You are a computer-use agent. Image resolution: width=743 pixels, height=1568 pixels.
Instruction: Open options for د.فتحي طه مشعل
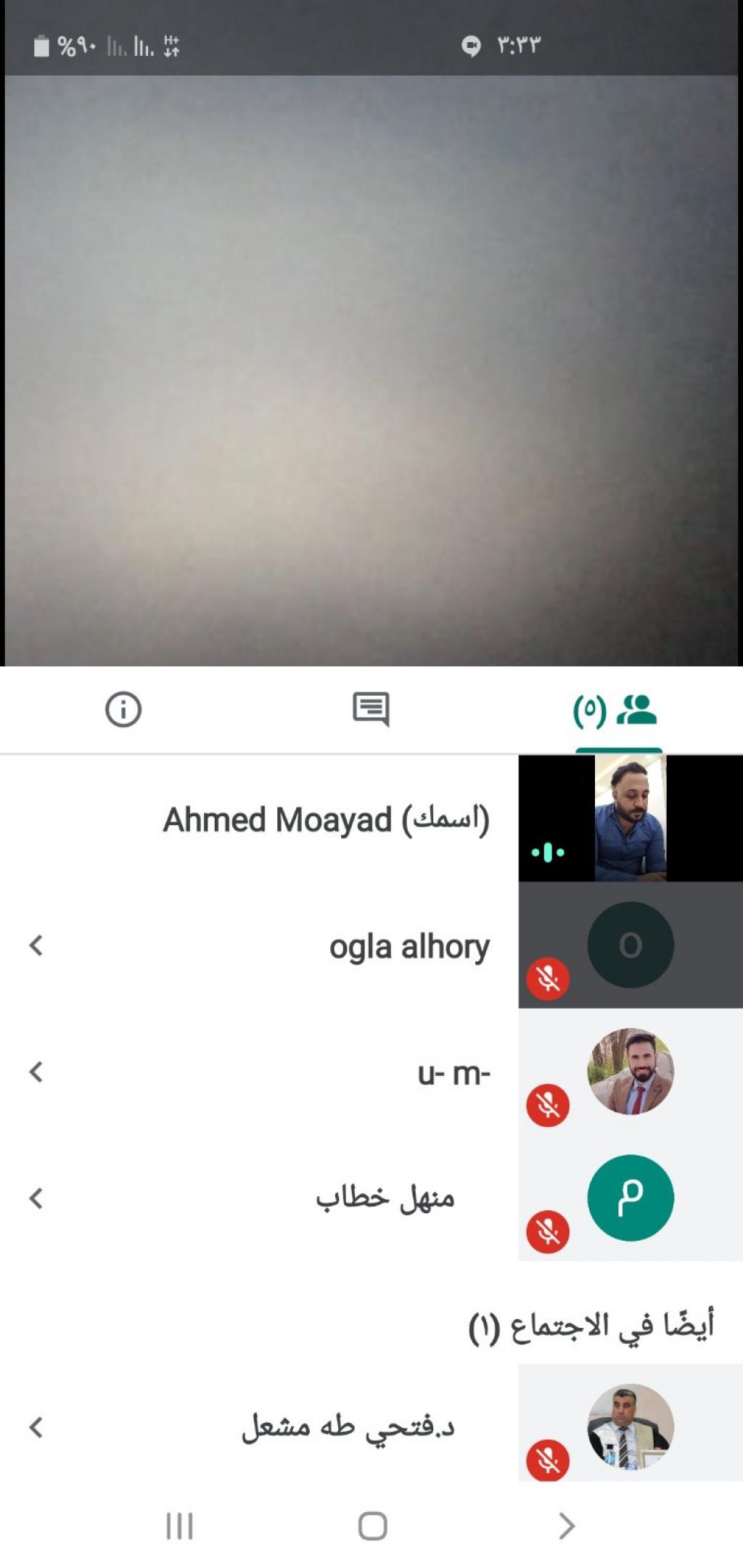pyautogui.click(x=36, y=1427)
